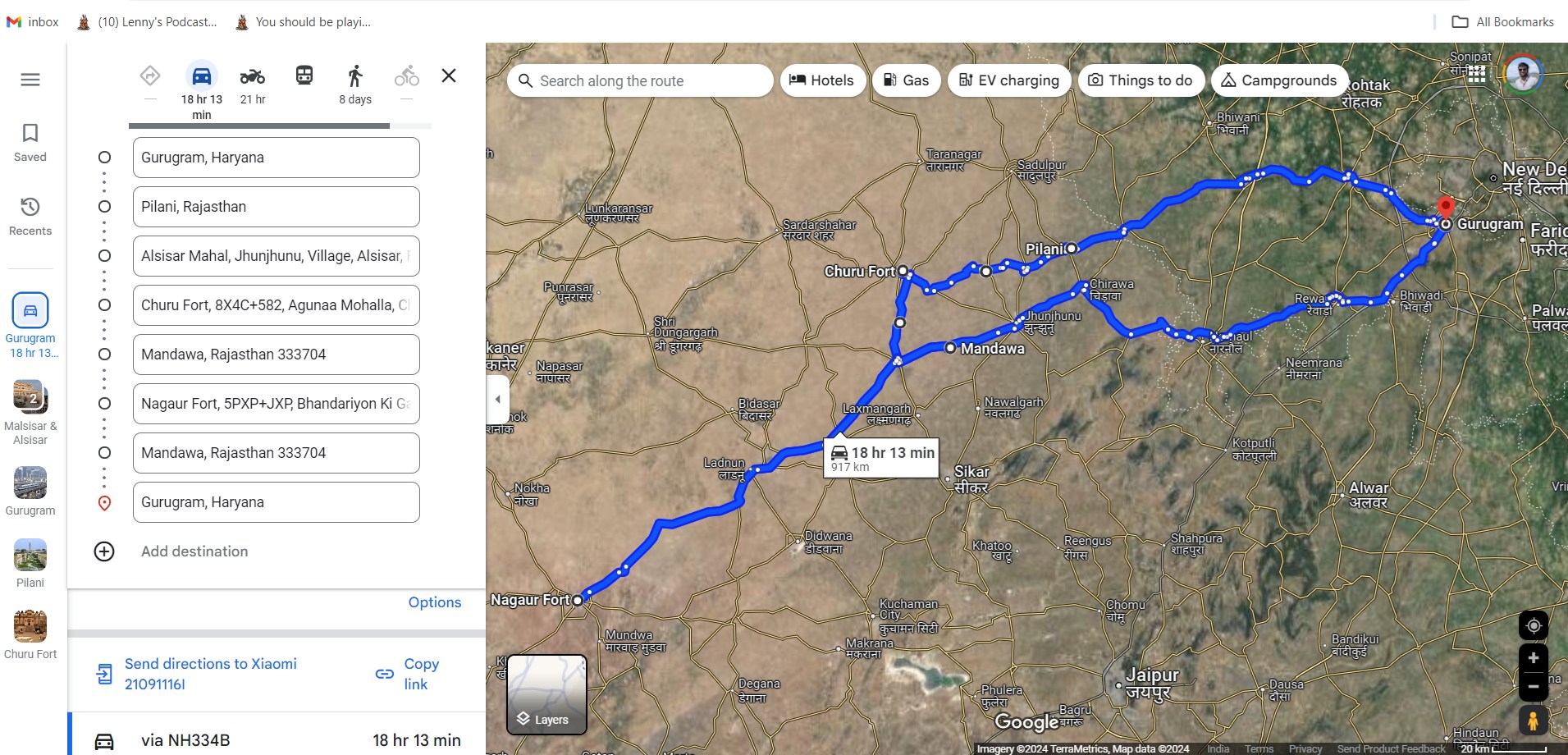Image resolution: width=1568 pixels, height=755 pixels.
Task: Filter map by Hotels chip
Action: (x=822, y=80)
